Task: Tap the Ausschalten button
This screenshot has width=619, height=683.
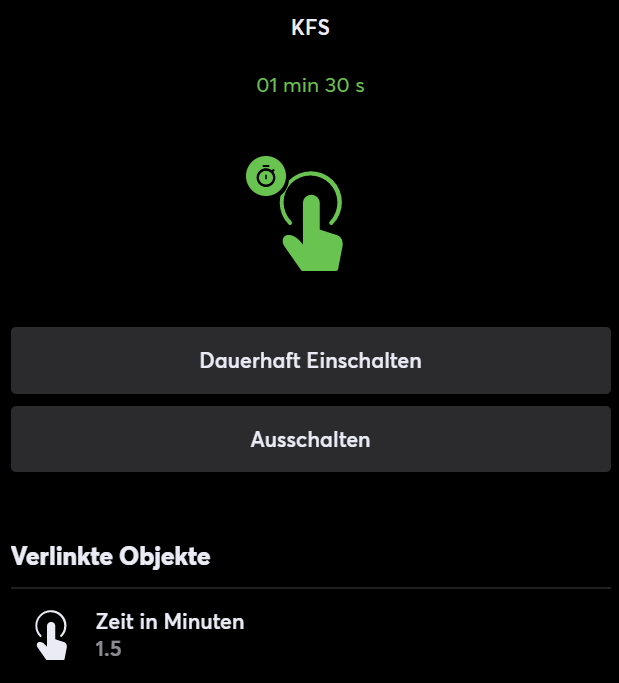Action: click(x=310, y=439)
